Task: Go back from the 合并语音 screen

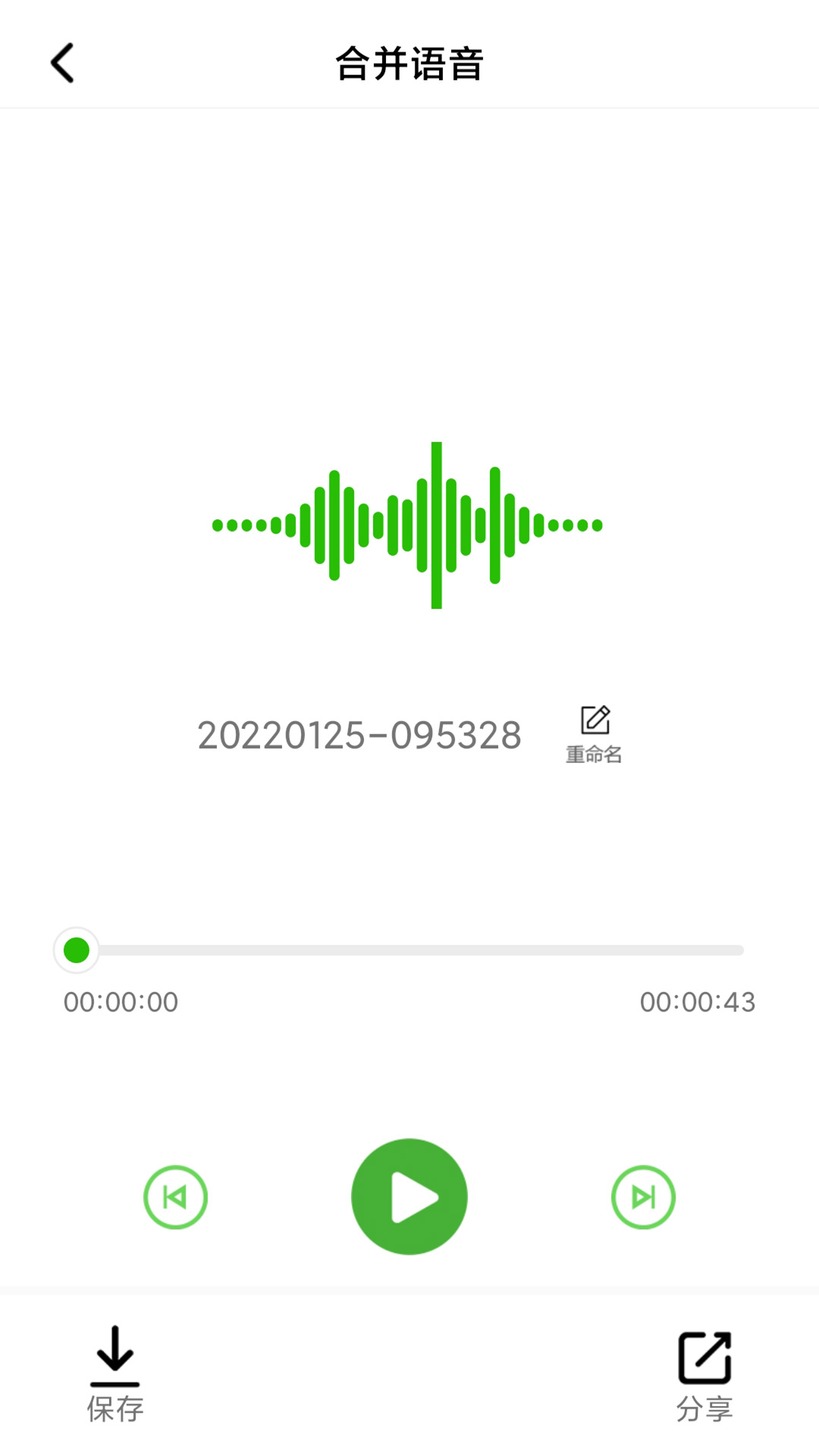Action: 62,63
